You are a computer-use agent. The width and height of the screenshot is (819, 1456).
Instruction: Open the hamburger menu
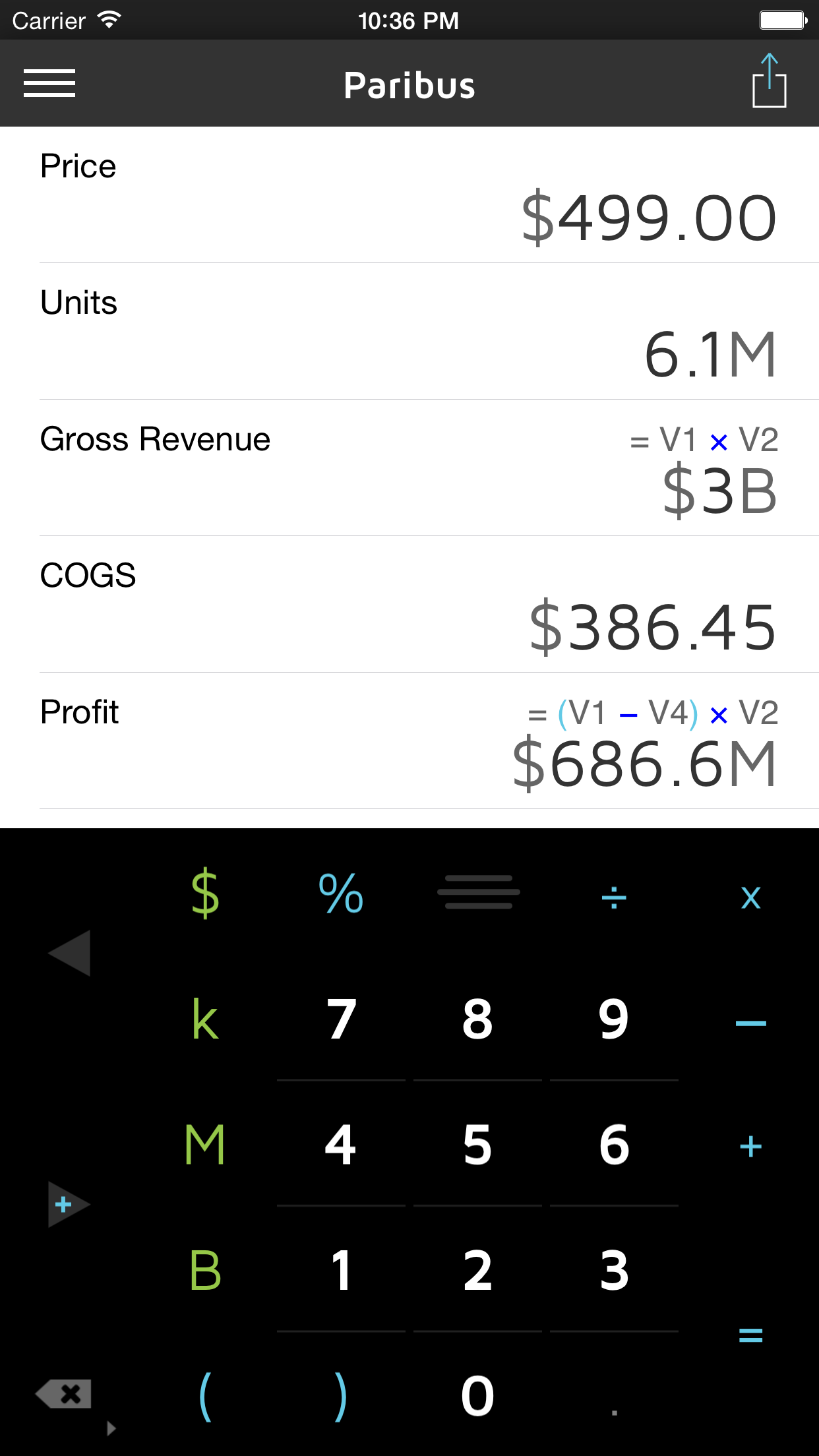tap(49, 83)
